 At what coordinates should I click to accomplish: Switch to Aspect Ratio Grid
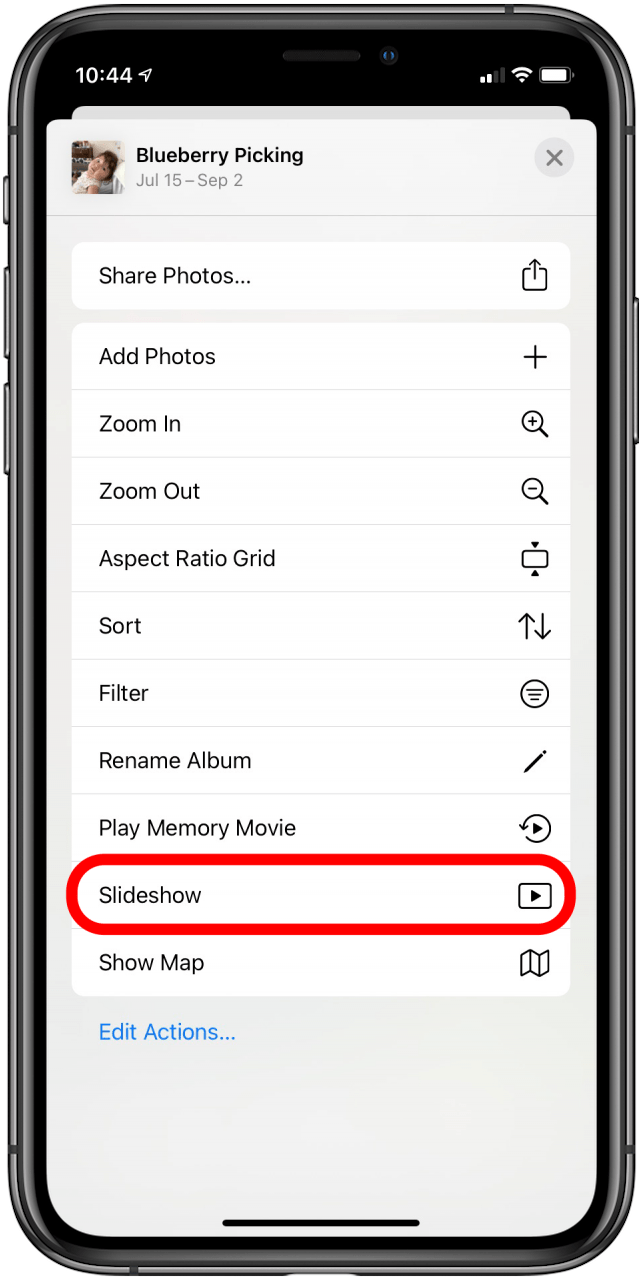tap(320, 558)
